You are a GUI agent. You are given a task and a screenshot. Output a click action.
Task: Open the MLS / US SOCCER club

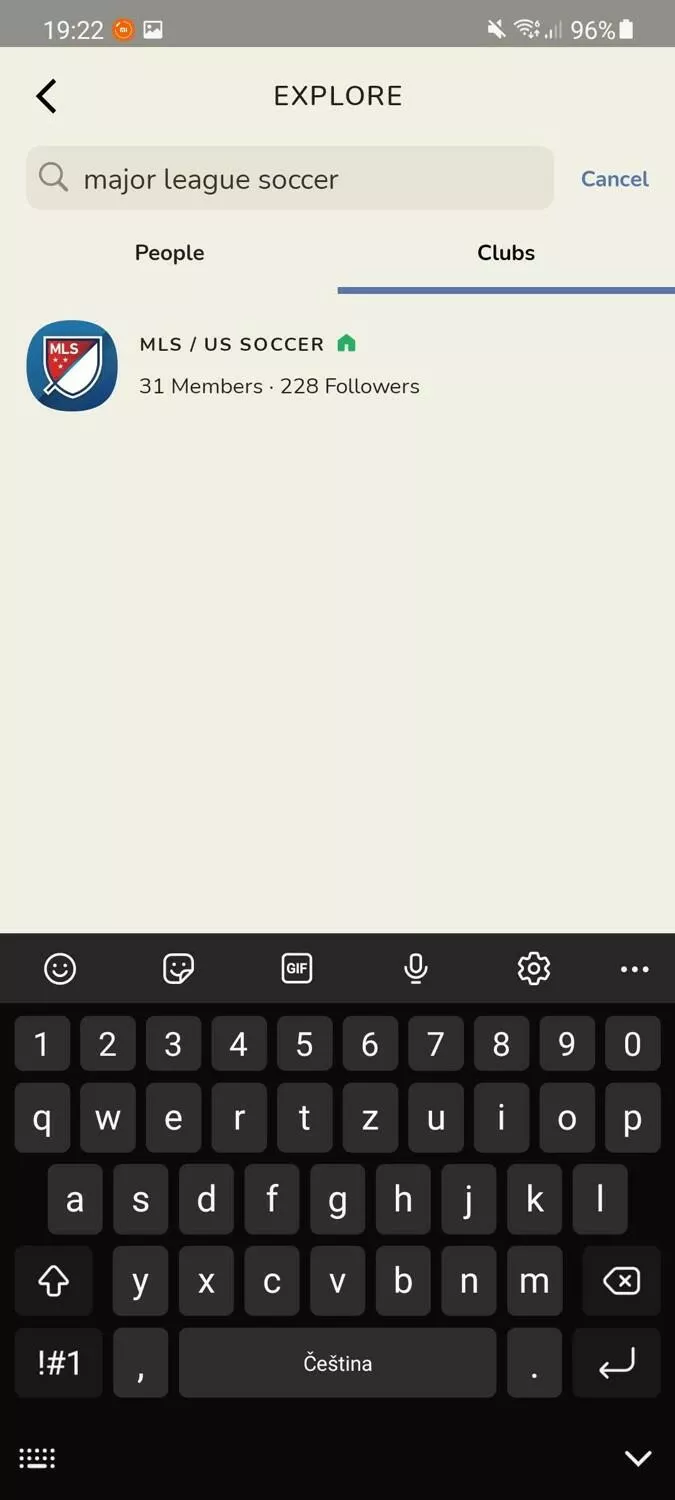click(337, 366)
